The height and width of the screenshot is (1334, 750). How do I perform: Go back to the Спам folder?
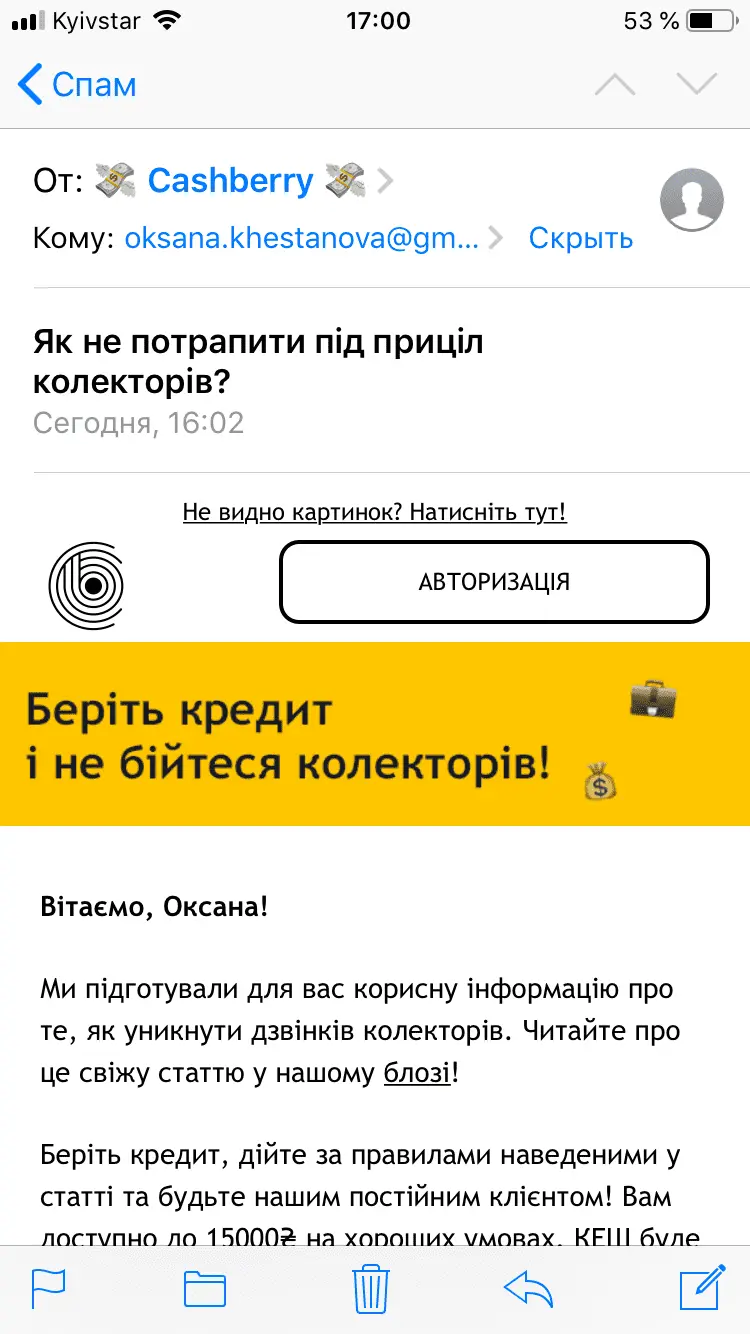pos(78,85)
